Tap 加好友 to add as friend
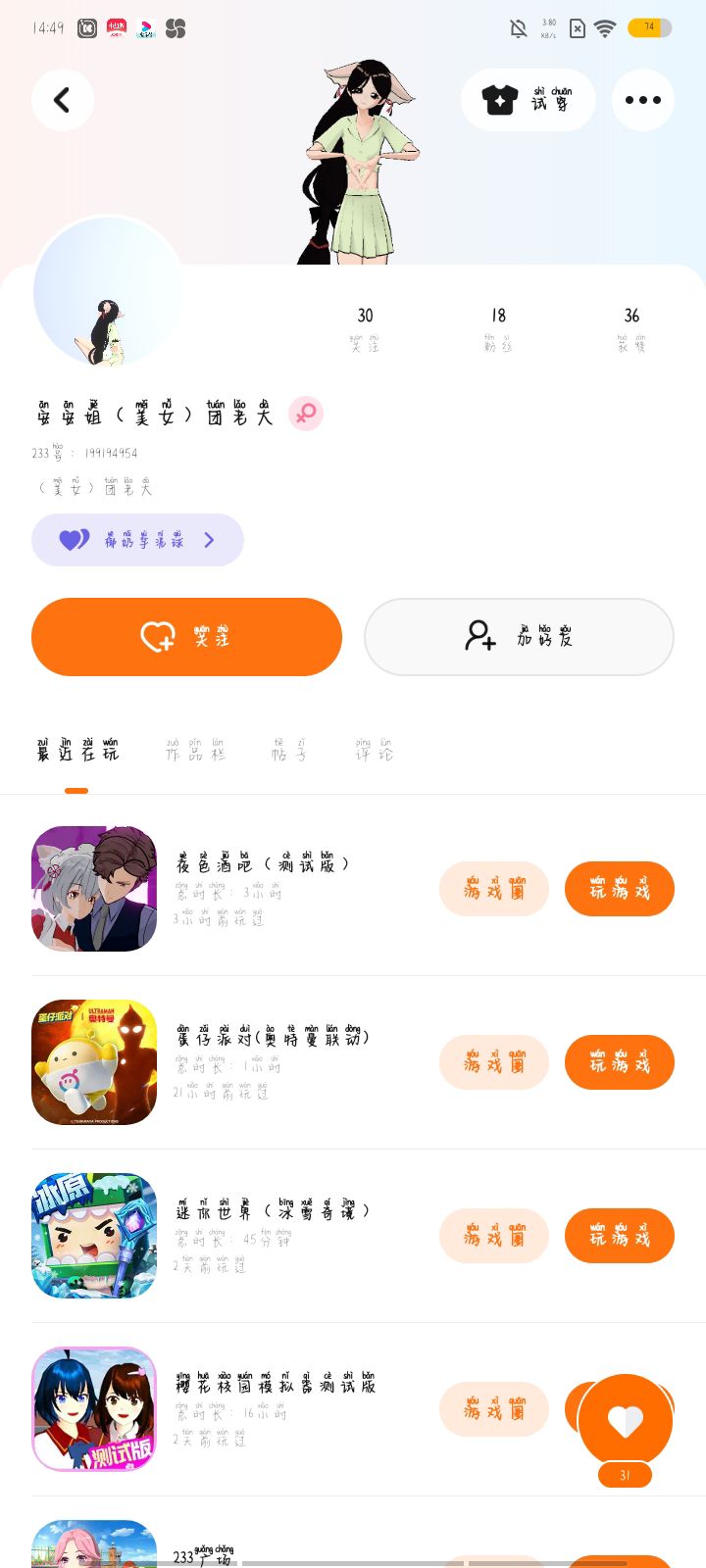 point(519,637)
